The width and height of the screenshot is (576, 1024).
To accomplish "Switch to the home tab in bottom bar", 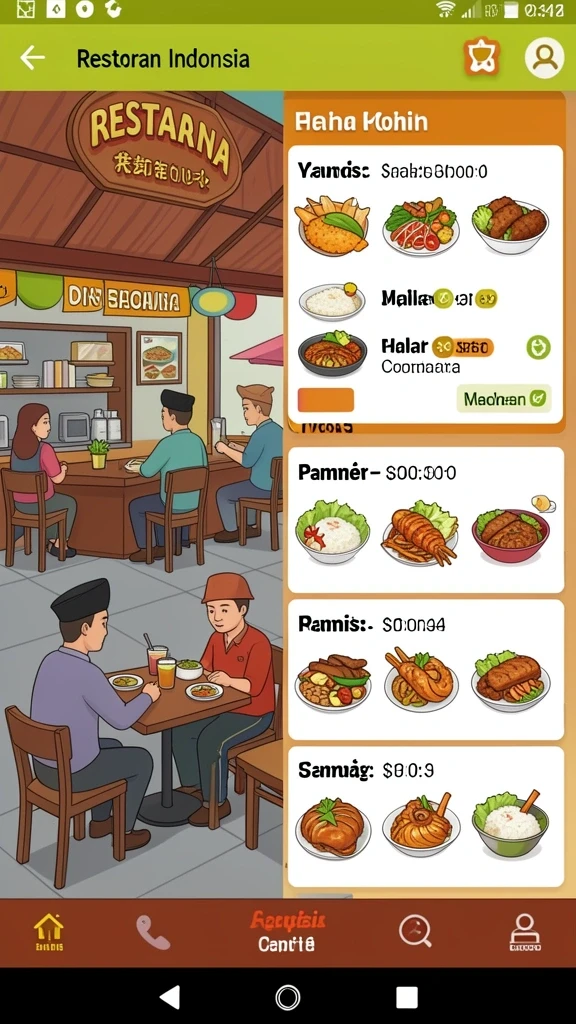I will click(x=49, y=932).
